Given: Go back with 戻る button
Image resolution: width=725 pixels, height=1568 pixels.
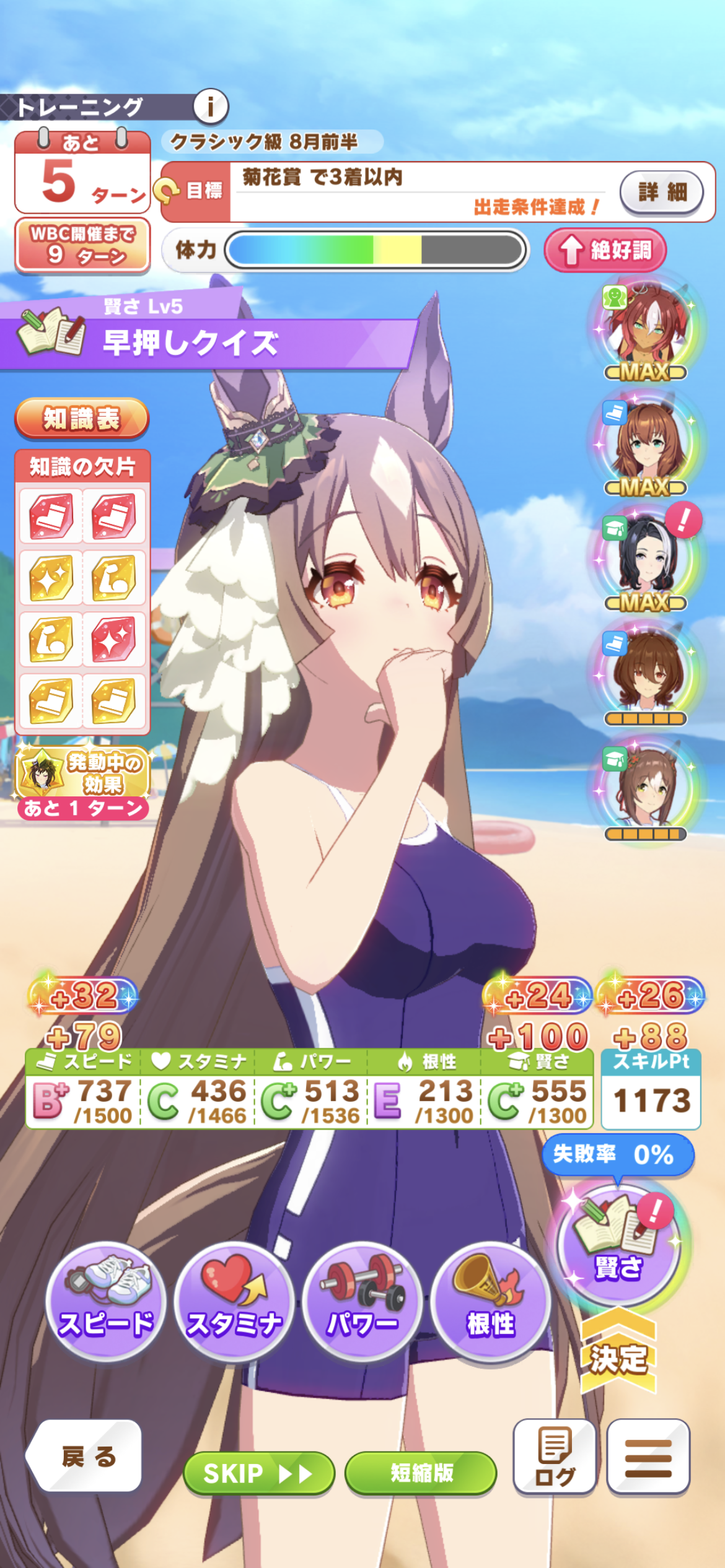Looking at the screenshot, I should coord(85,1457).
